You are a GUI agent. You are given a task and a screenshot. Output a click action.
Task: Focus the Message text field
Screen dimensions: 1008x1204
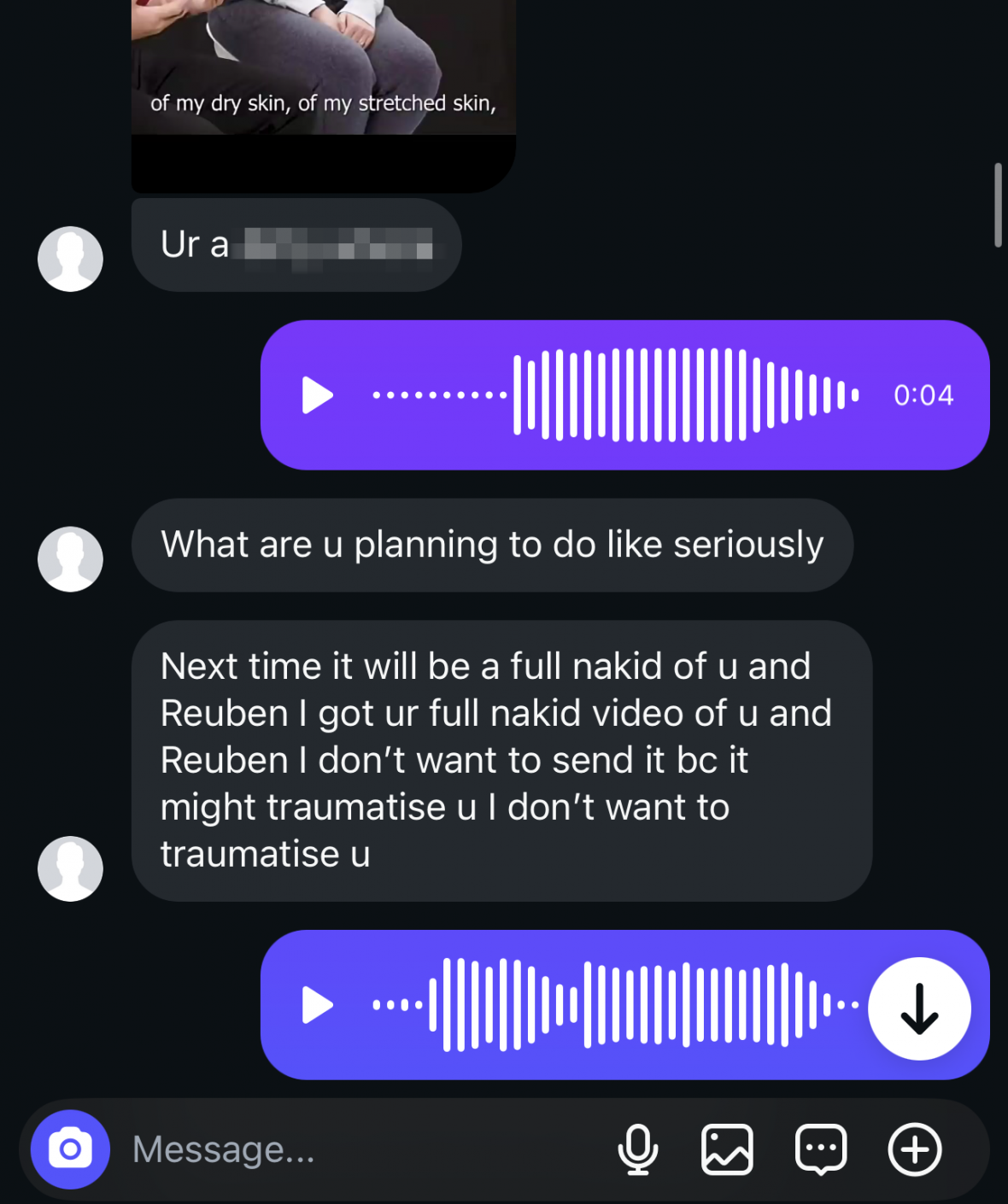(359, 1149)
